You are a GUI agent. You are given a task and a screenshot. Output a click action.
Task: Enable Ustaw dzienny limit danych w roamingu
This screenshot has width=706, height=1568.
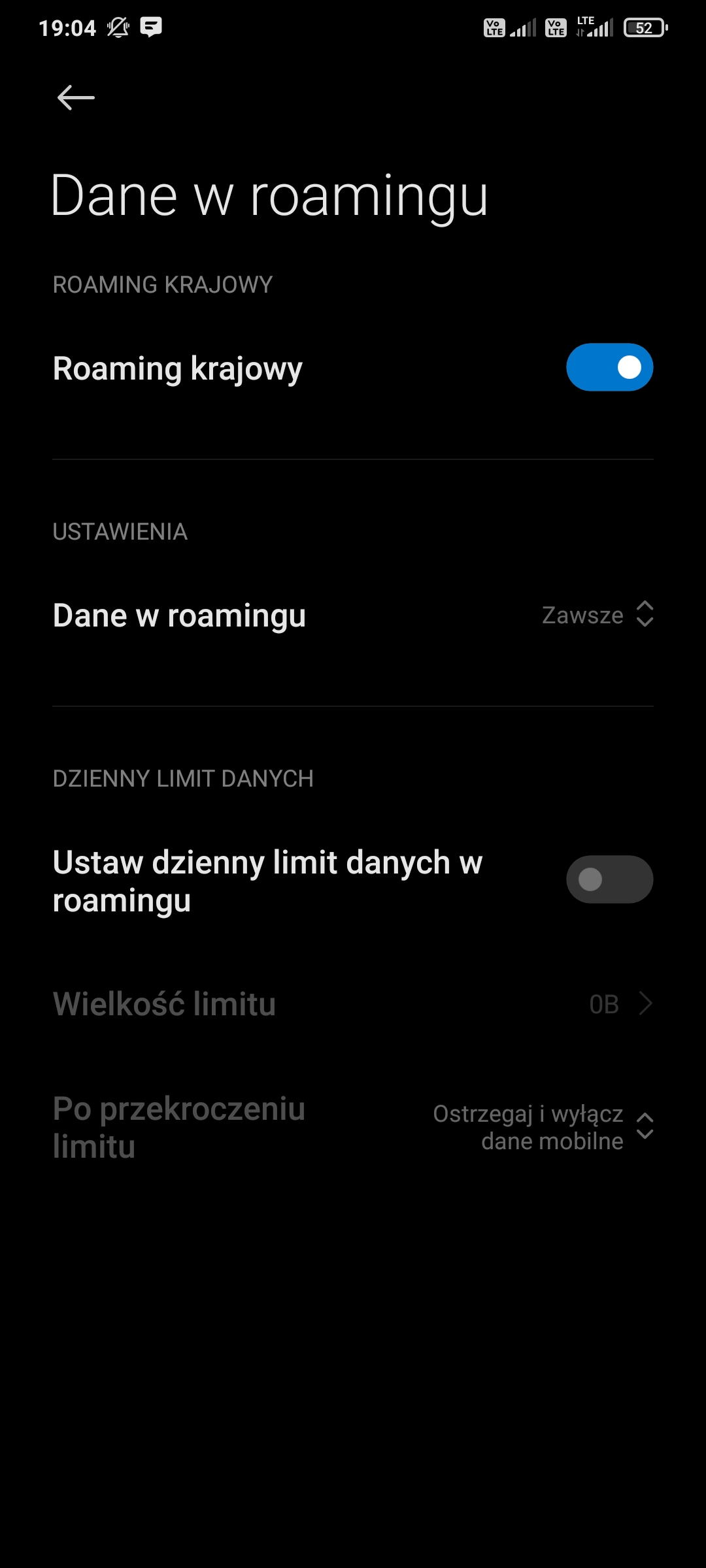point(609,879)
